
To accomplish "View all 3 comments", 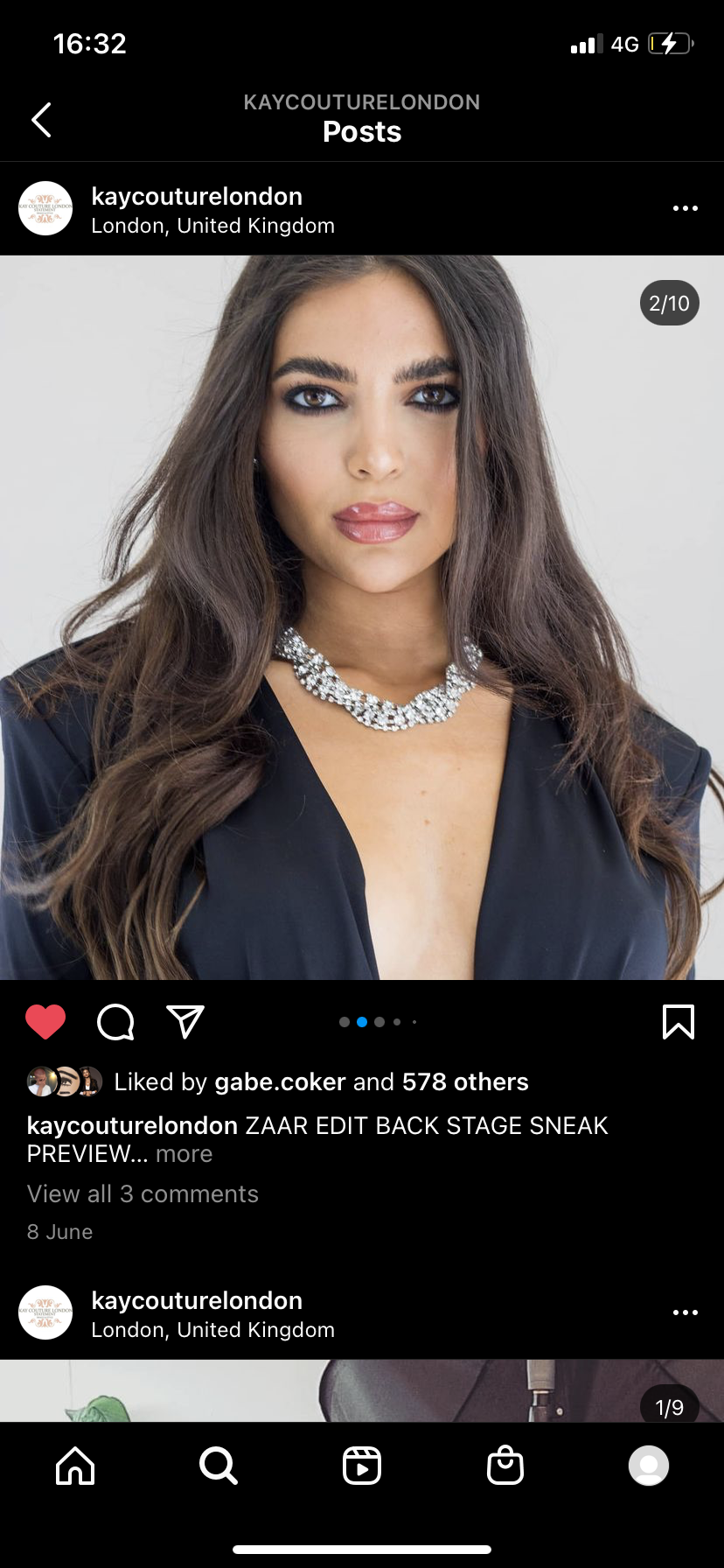I will pos(143,1194).
